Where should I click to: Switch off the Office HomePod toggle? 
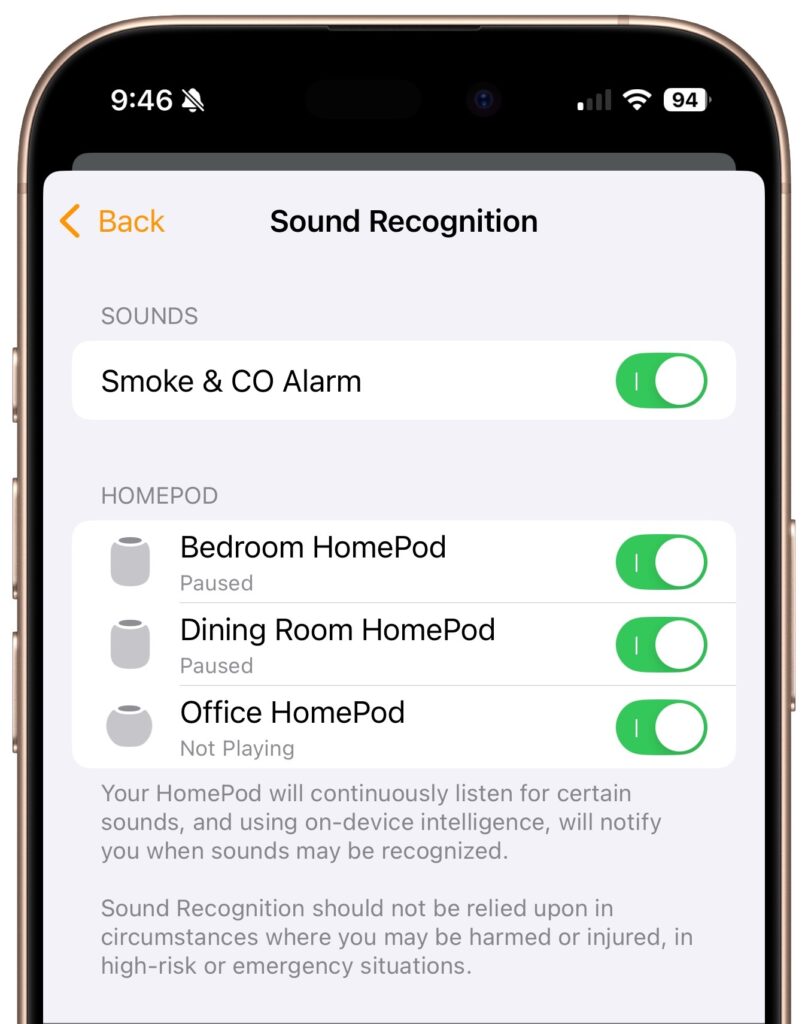coord(661,728)
